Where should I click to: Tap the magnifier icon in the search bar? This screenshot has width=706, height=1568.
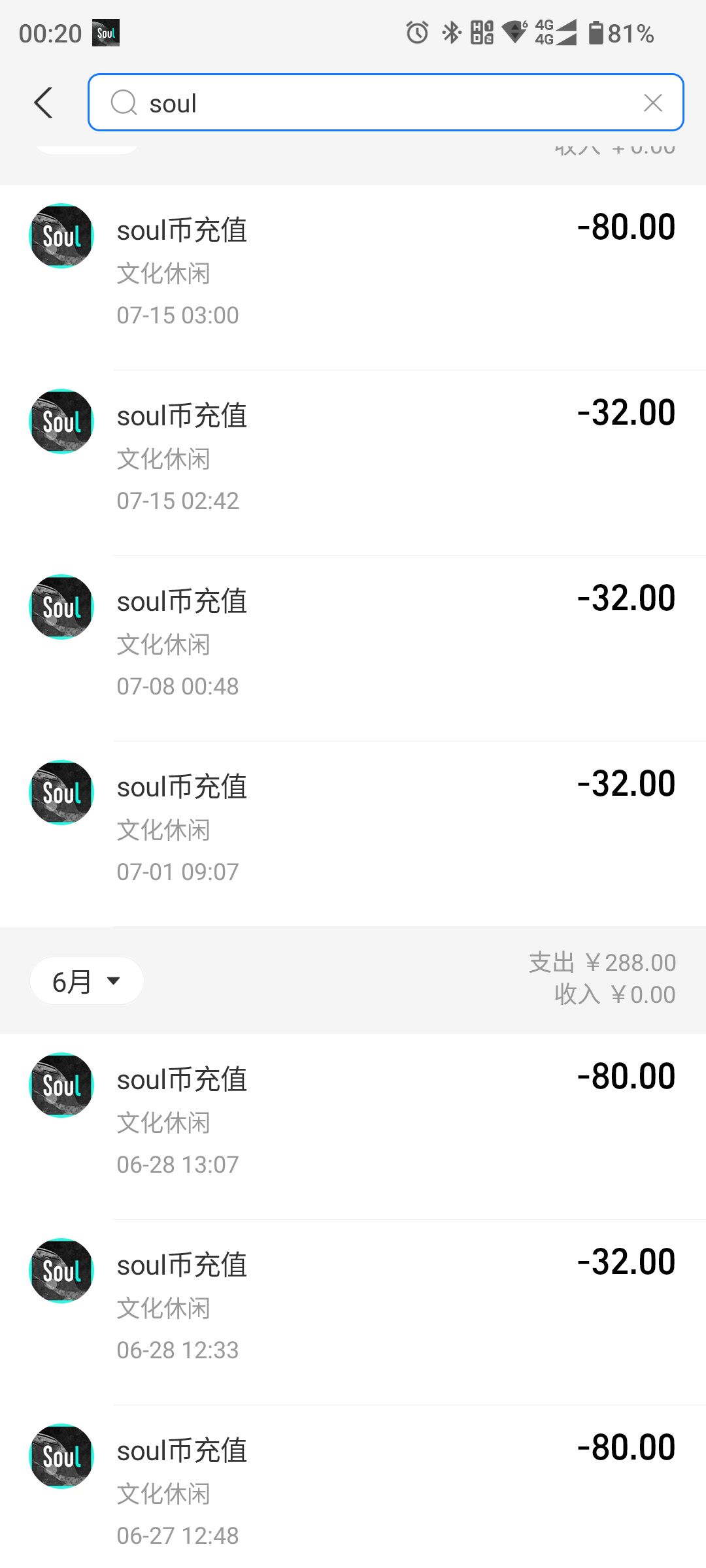click(x=124, y=103)
